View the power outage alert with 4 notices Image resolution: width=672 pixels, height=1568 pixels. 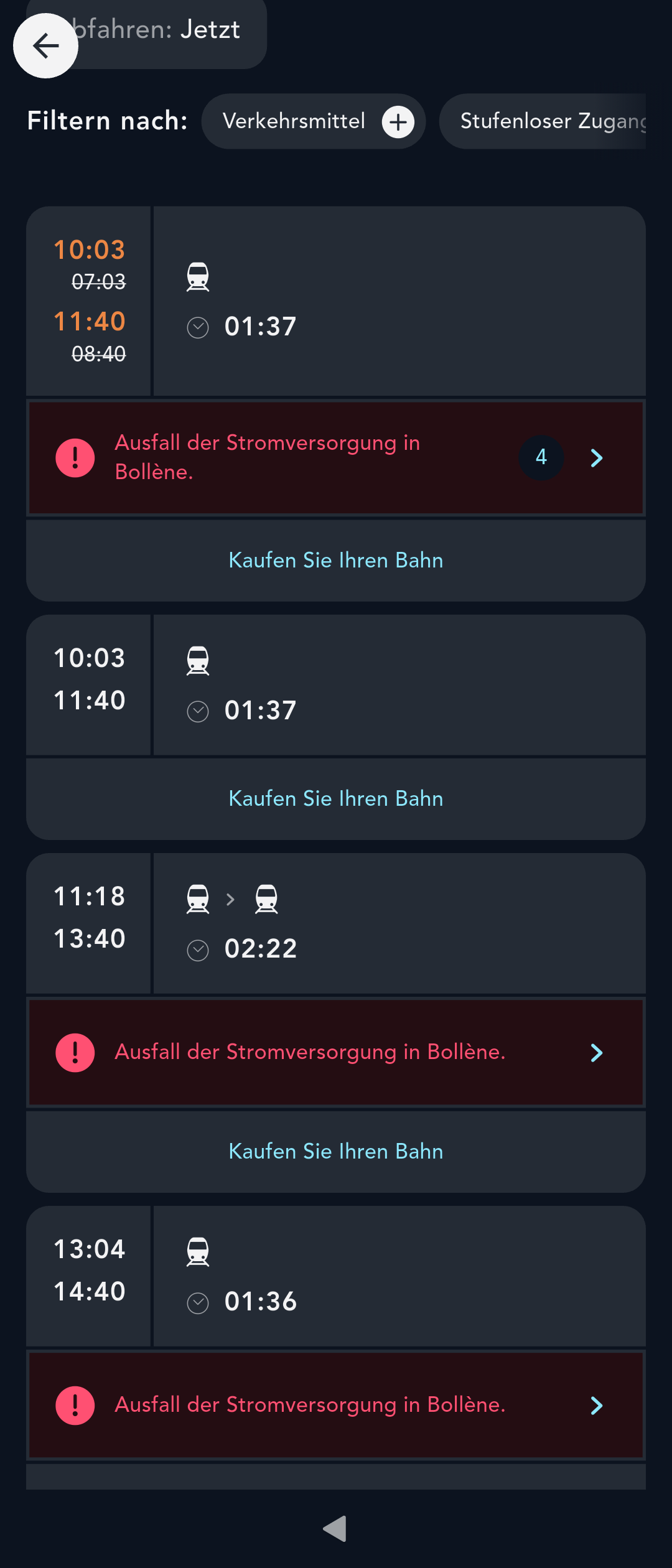[x=336, y=458]
